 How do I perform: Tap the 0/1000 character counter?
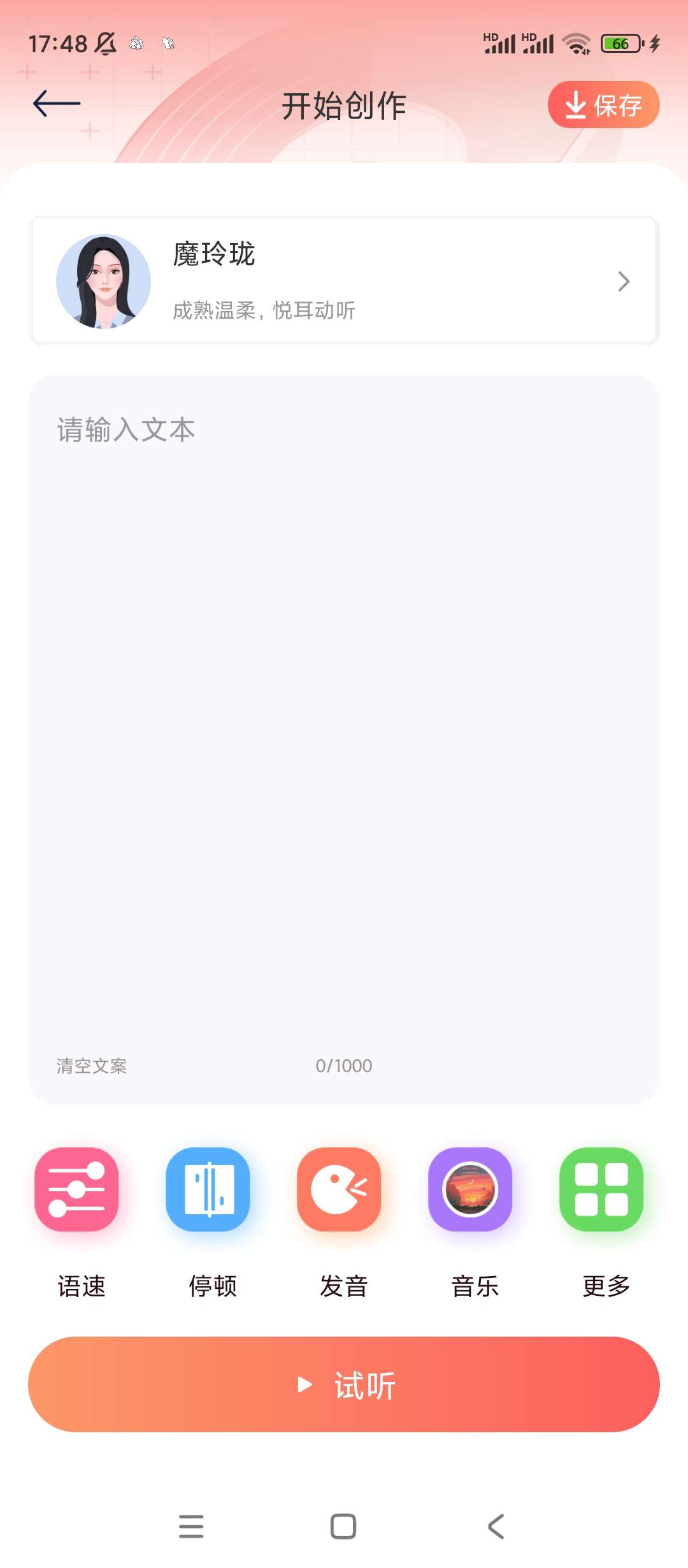click(344, 1065)
